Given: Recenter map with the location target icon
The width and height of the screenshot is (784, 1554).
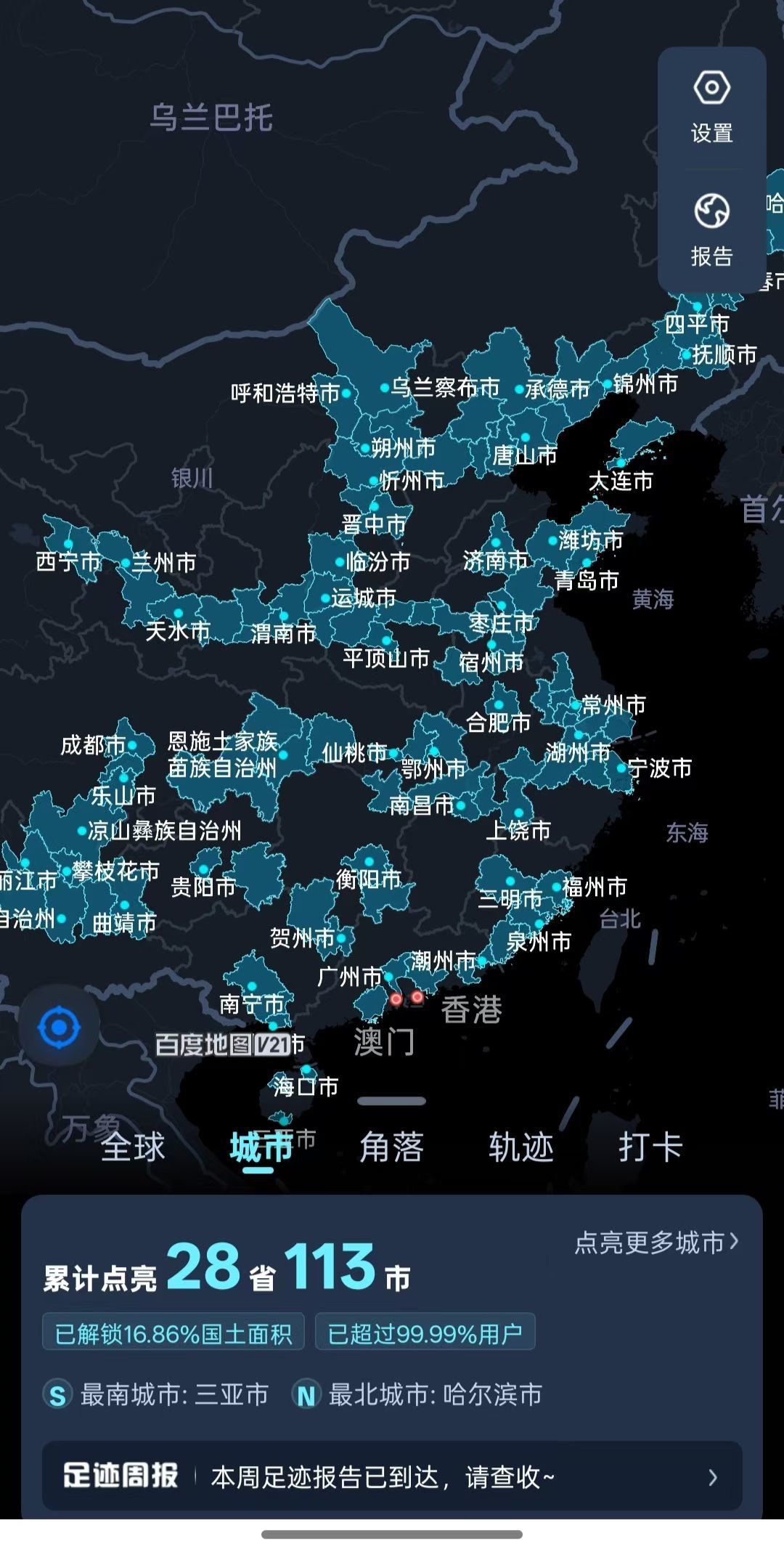Looking at the screenshot, I should click(x=59, y=1028).
